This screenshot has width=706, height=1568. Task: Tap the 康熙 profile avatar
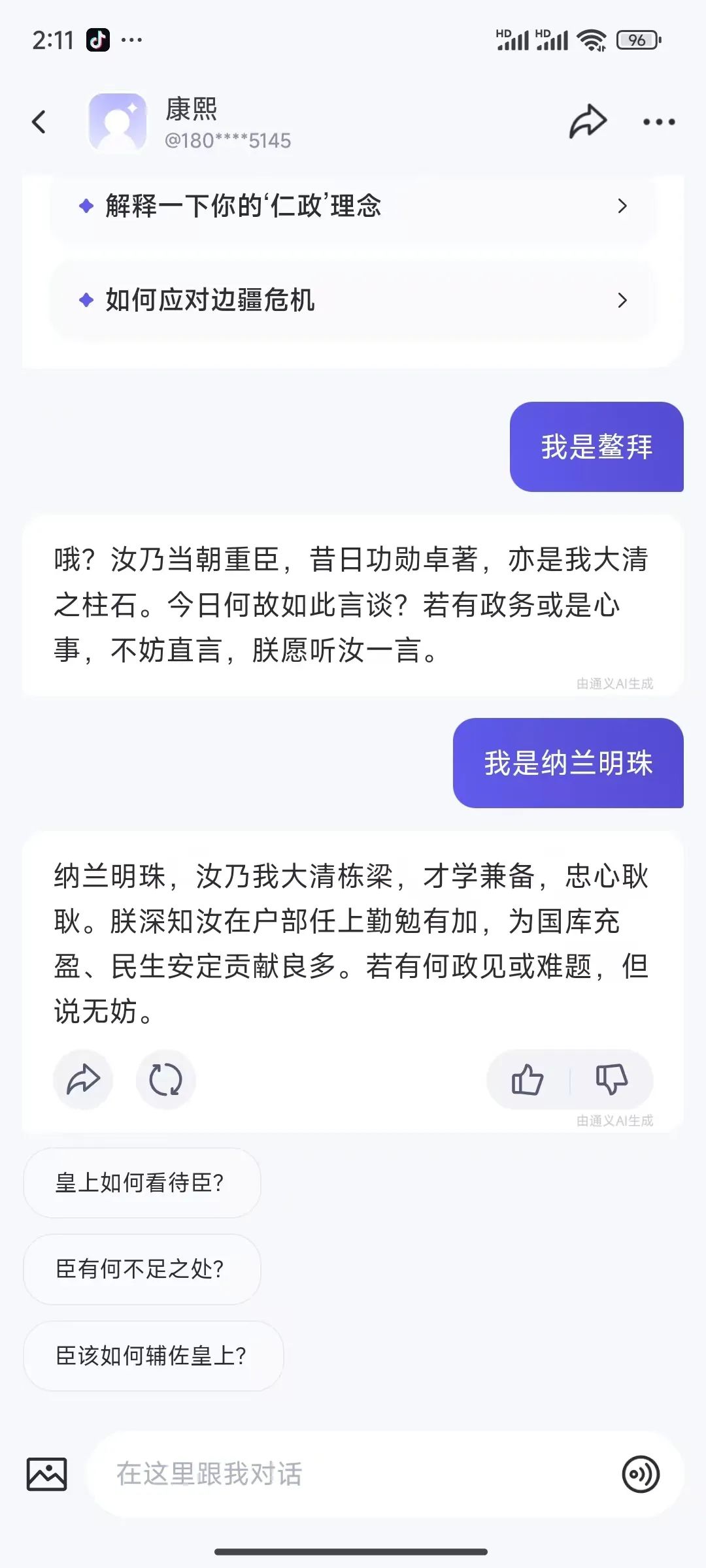(x=118, y=122)
